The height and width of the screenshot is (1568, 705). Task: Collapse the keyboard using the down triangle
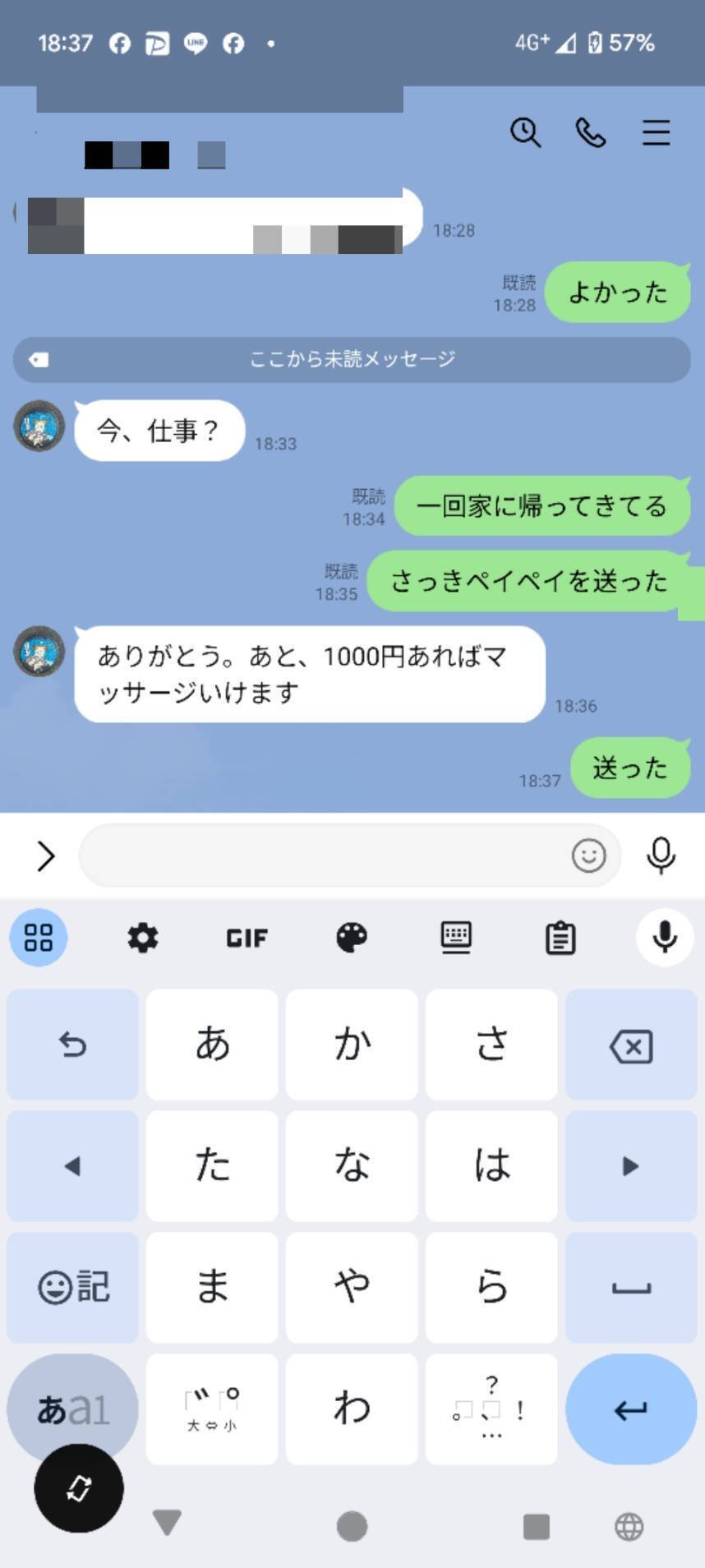point(168,1525)
